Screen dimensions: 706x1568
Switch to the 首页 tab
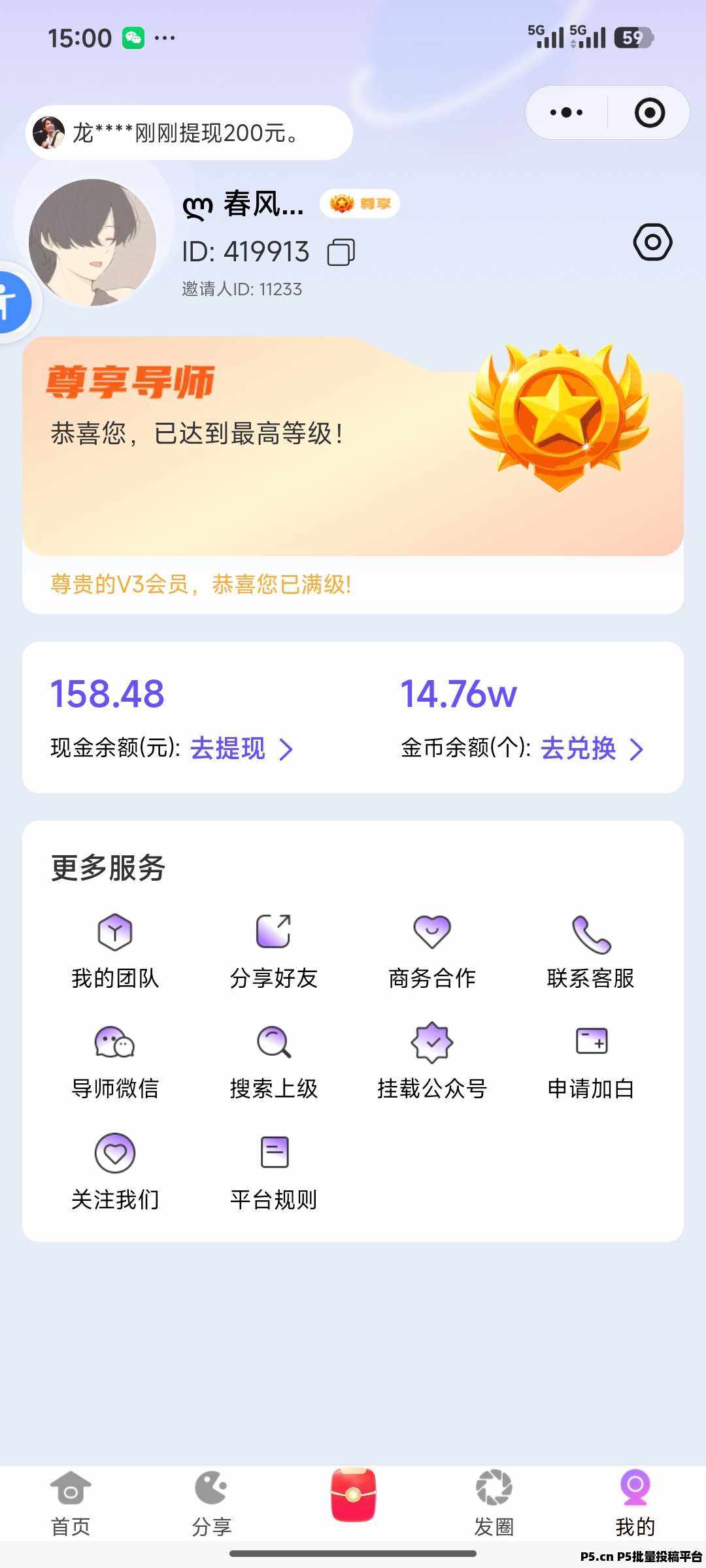[71, 1504]
